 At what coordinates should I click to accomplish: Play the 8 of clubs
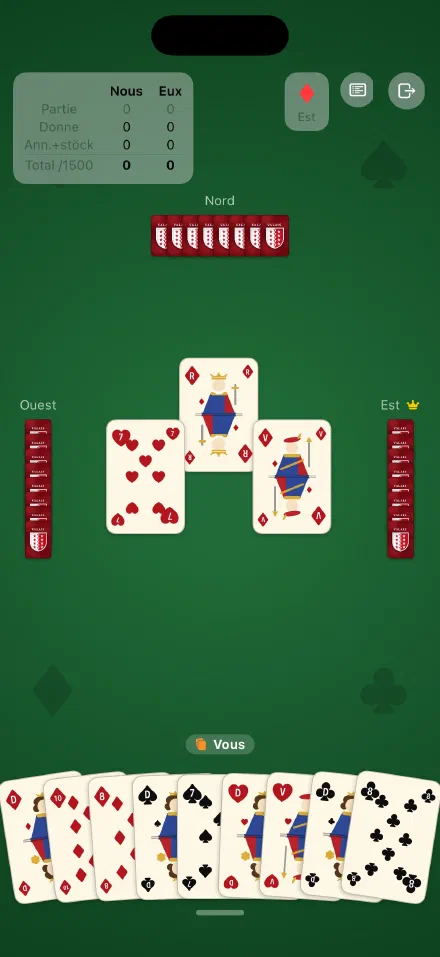[x=391, y=837]
